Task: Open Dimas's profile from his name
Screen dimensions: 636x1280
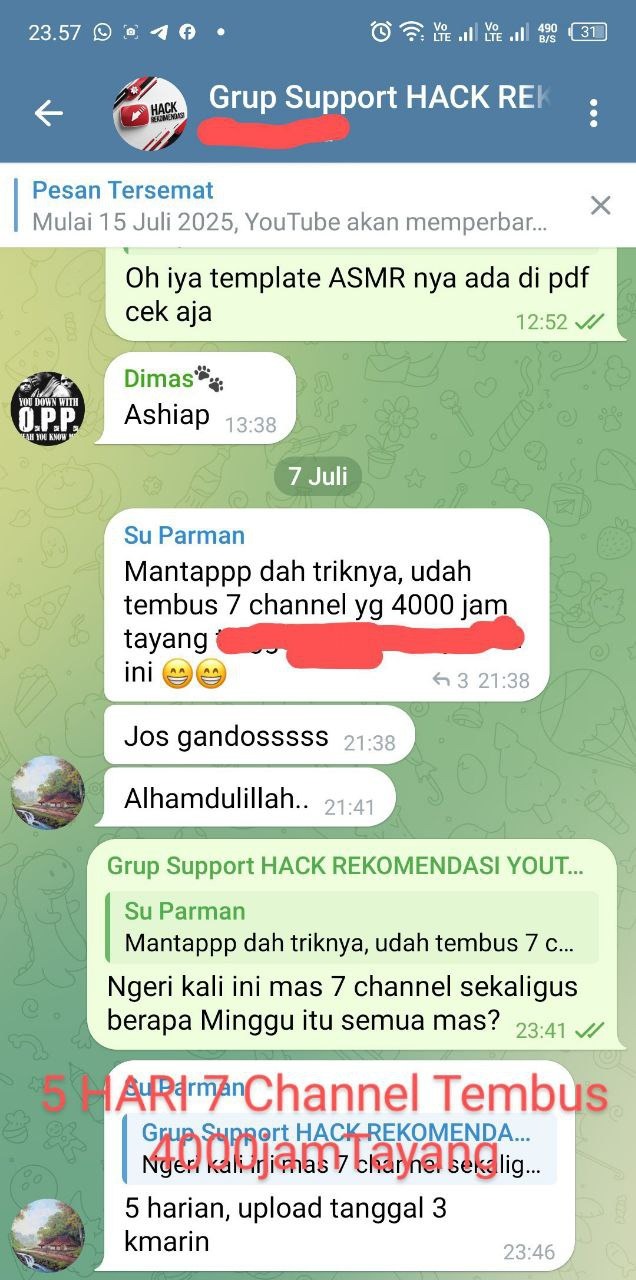Action: [x=160, y=379]
